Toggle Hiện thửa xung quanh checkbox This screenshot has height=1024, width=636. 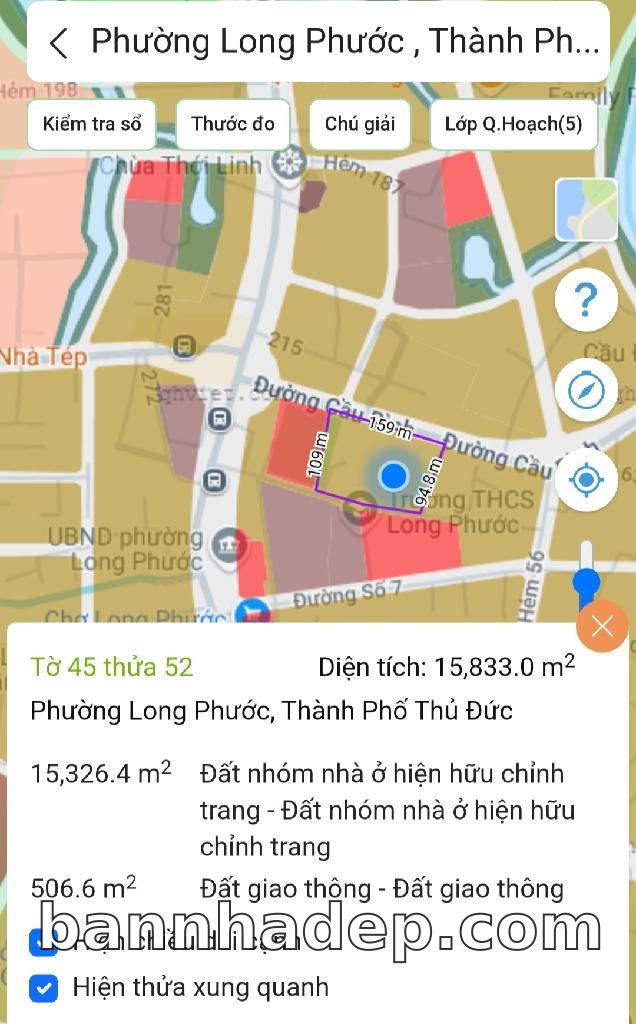point(43,988)
